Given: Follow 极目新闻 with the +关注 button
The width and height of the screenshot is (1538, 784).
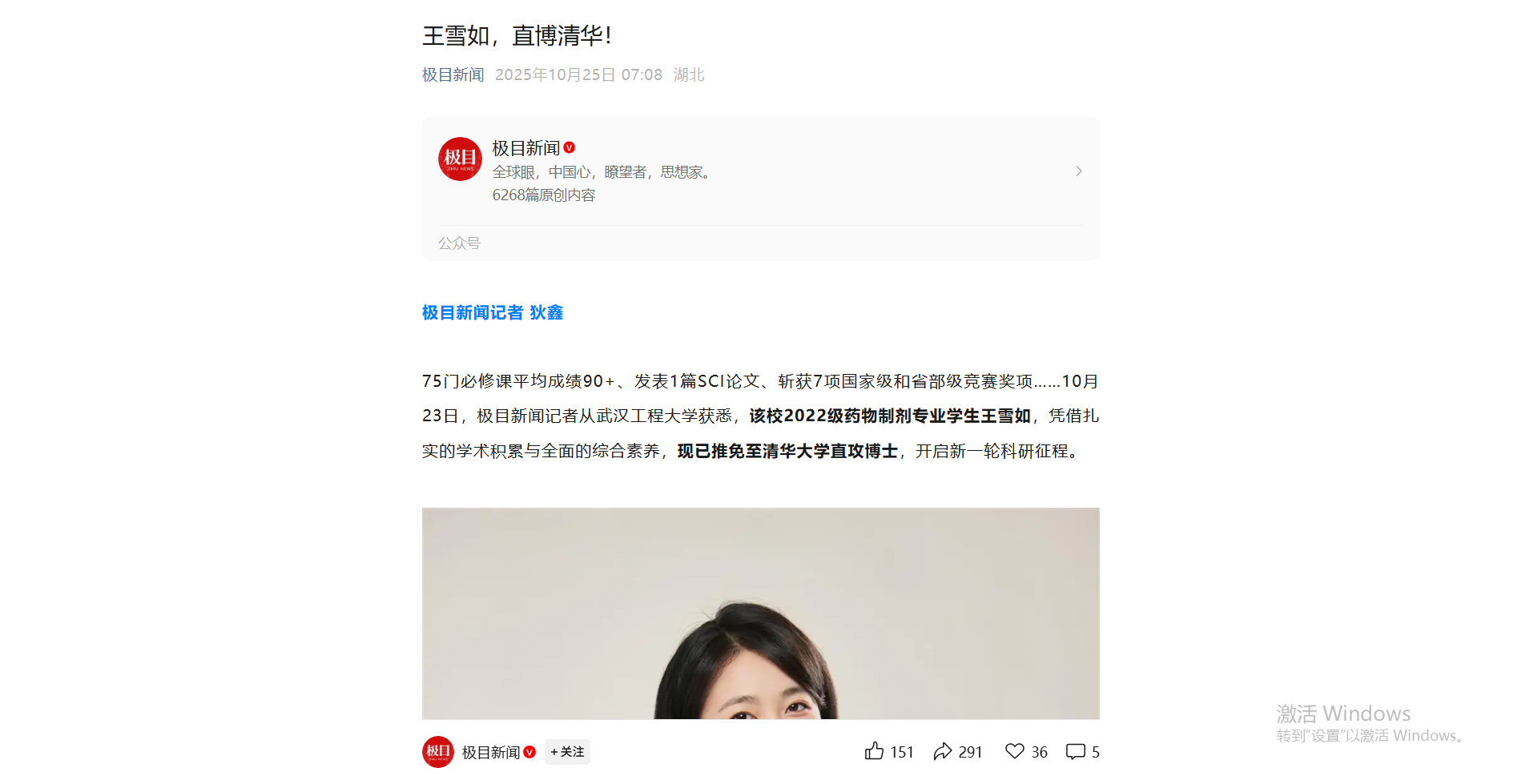Looking at the screenshot, I should click(567, 752).
